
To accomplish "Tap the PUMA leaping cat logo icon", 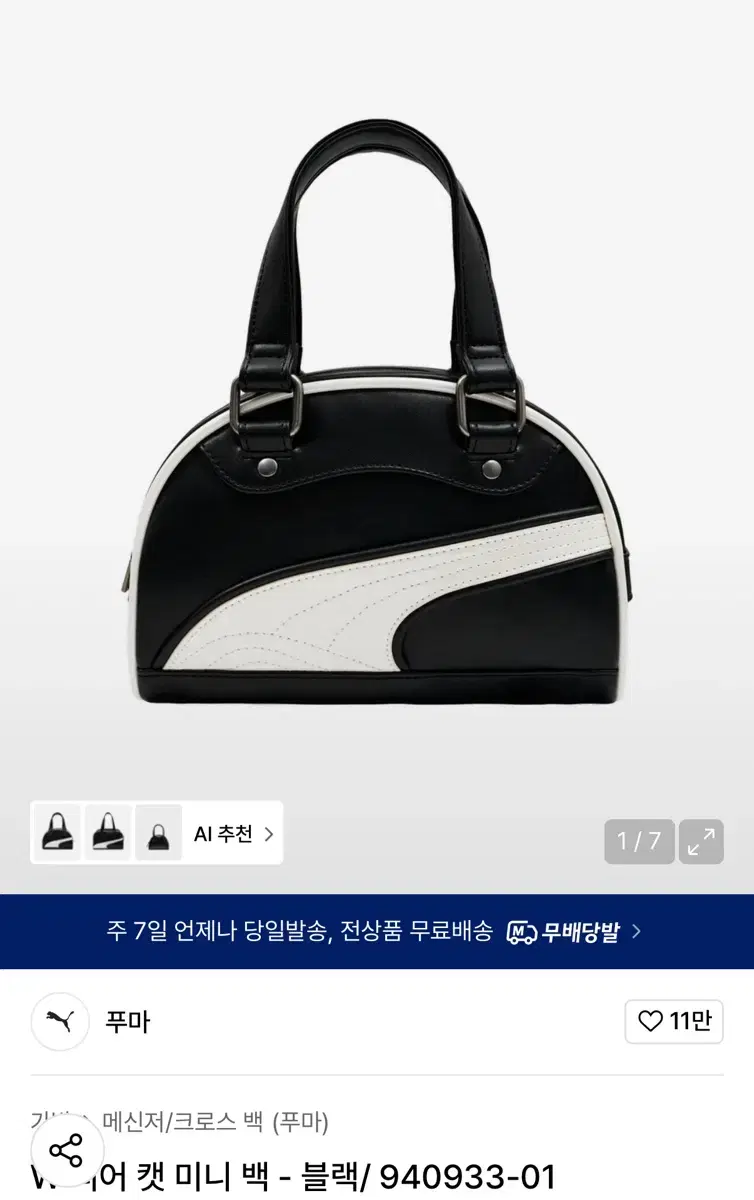I will coord(59,1021).
